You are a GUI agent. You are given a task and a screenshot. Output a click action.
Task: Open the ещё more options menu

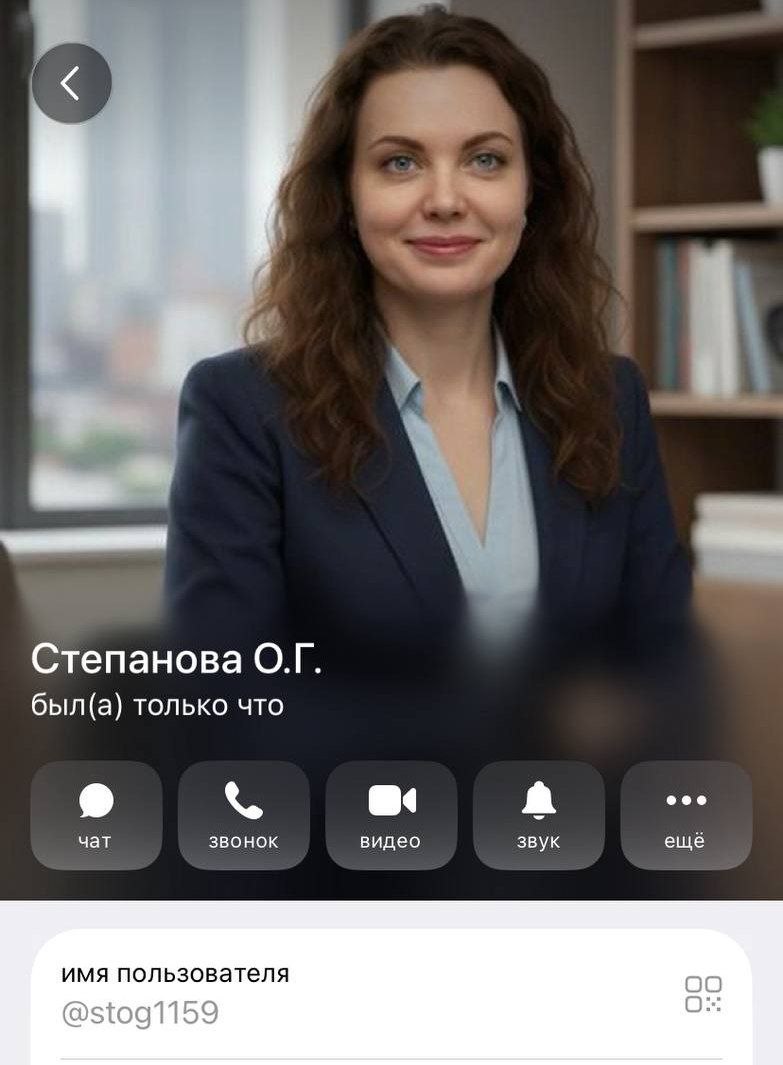click(x=686, y=815)
